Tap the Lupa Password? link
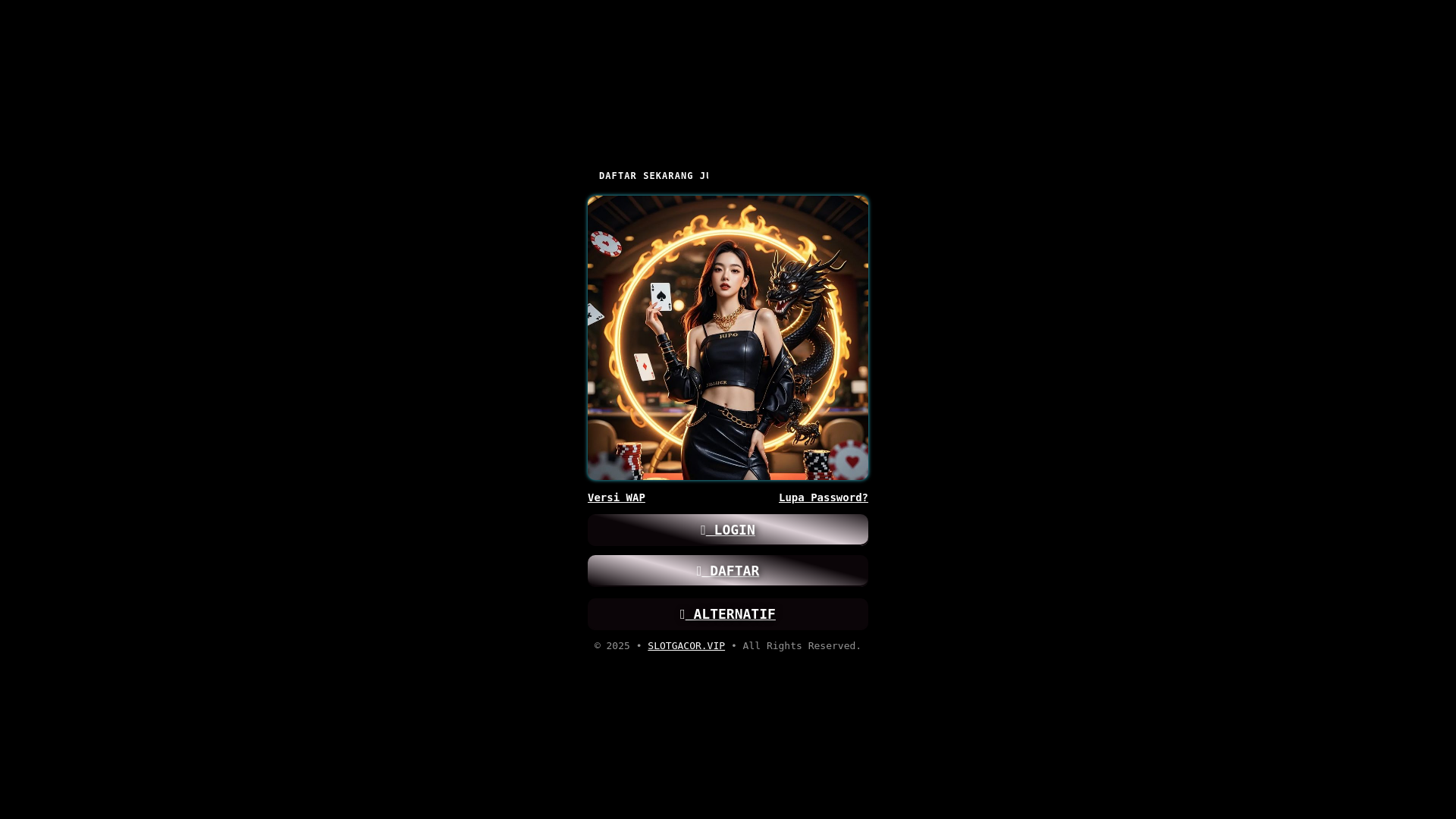This screenshot has width=1456, height=819. point(823,497)
